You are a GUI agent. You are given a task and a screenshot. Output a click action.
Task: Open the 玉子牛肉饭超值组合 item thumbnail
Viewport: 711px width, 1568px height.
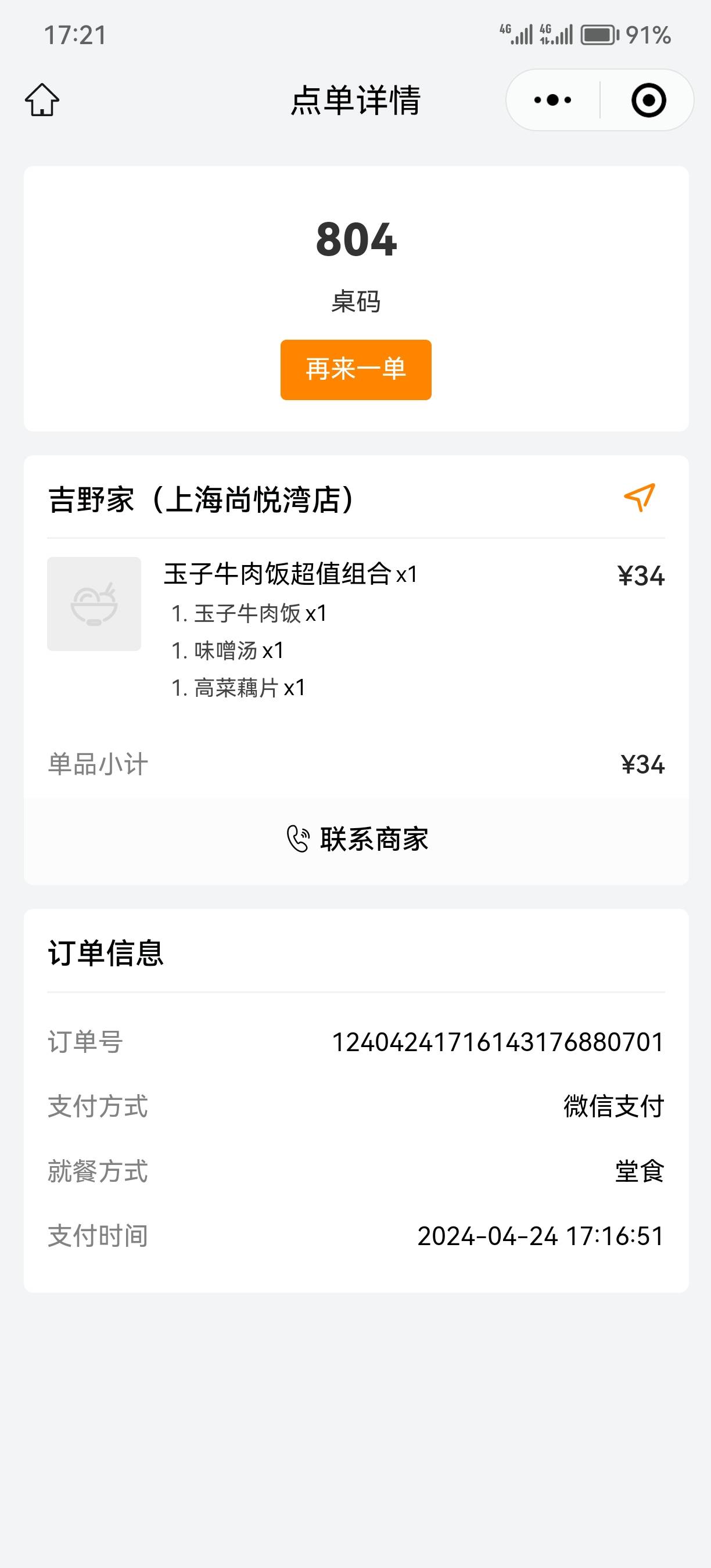[x=94, y=604]
